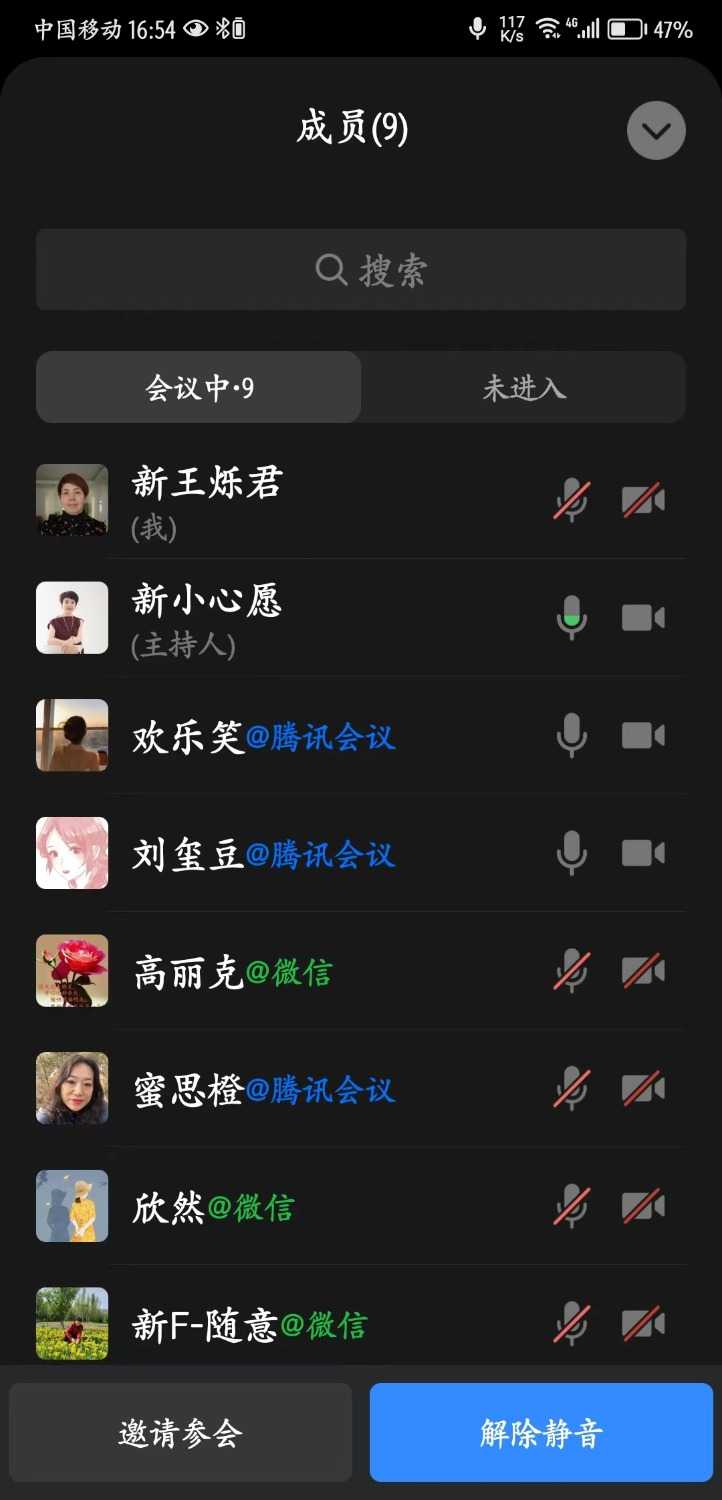Check the battery level indicator
This screenshot has width=722, height=1500.
627,28
